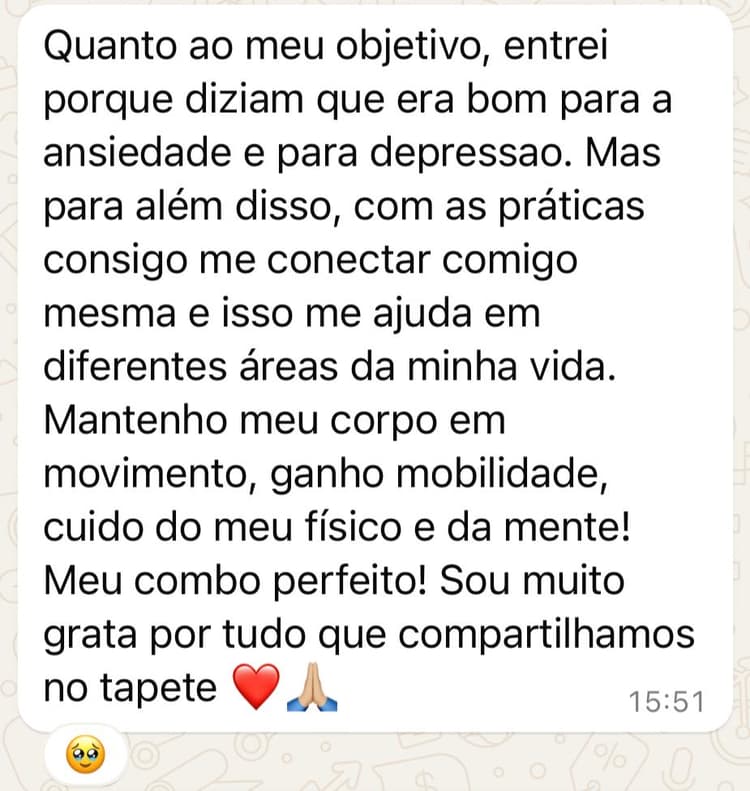Click the heart emoji next to folded hands
The width and height of the screenshot is (750, 791).
(x=253, y=686)
